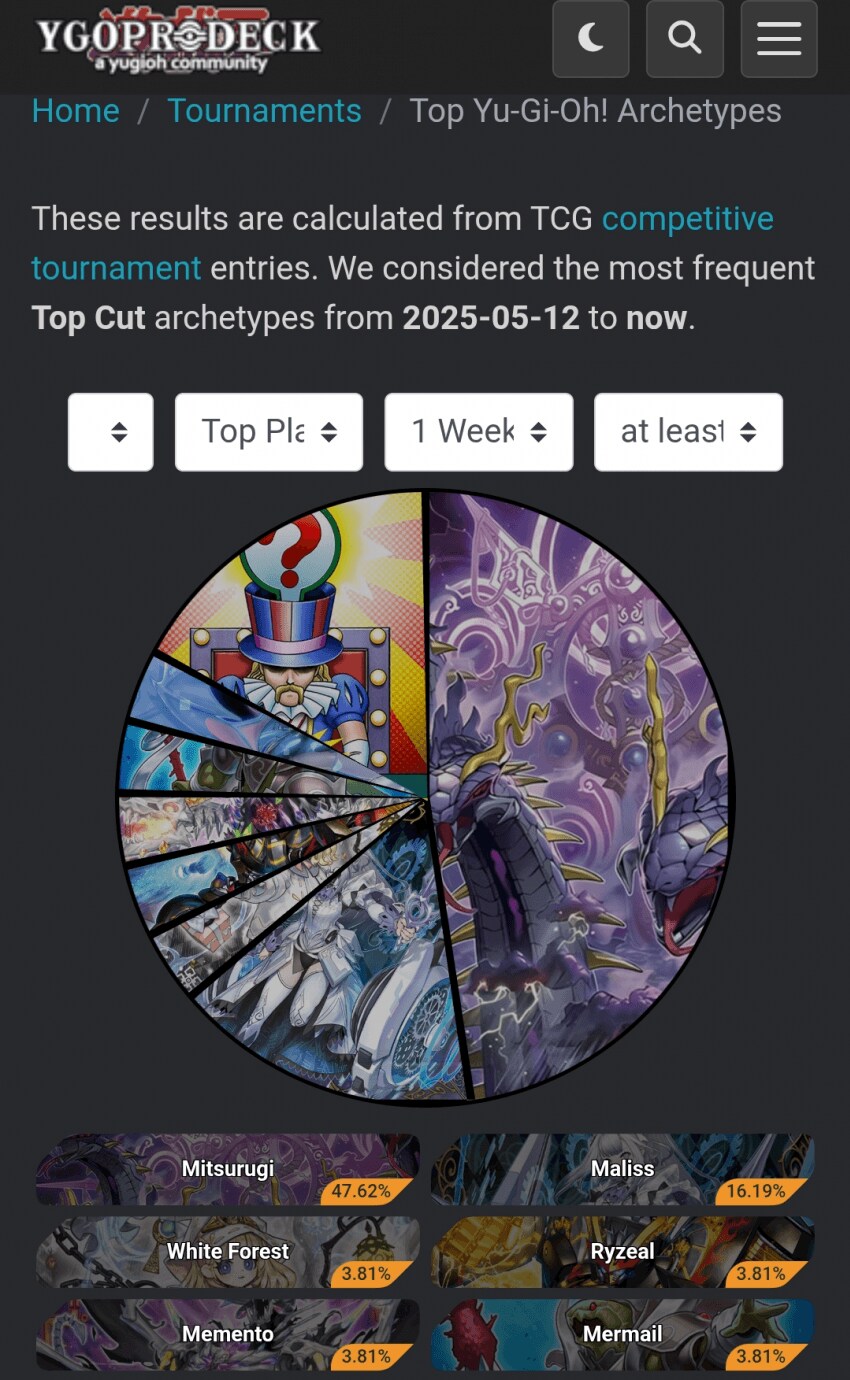The image size is (850, 1380).
Task: Open the competitive tournament link
Action: [x=687, y=219]
